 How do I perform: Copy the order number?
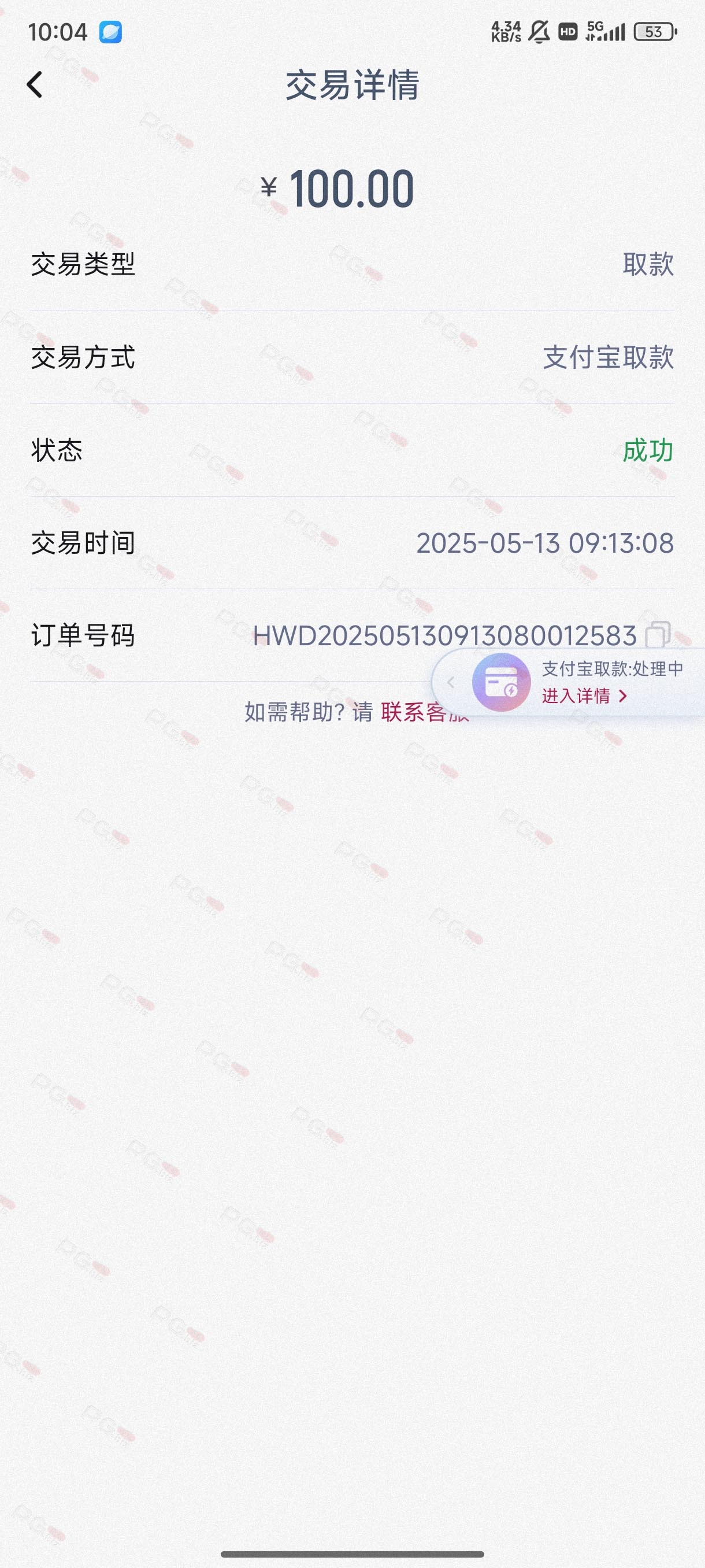click(x=658, y=635)
